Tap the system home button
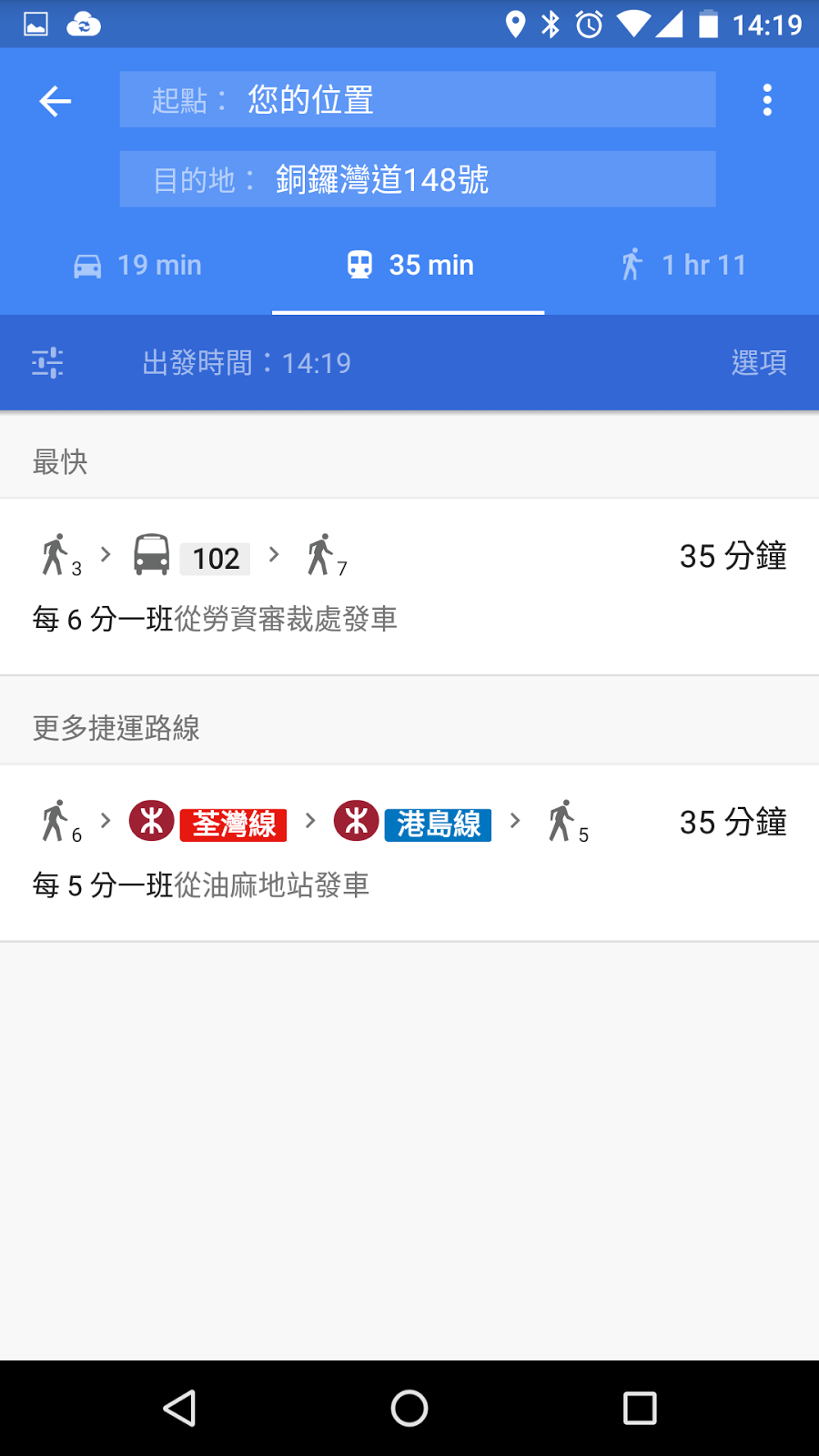819x1456 pixels. [409, 1409]
